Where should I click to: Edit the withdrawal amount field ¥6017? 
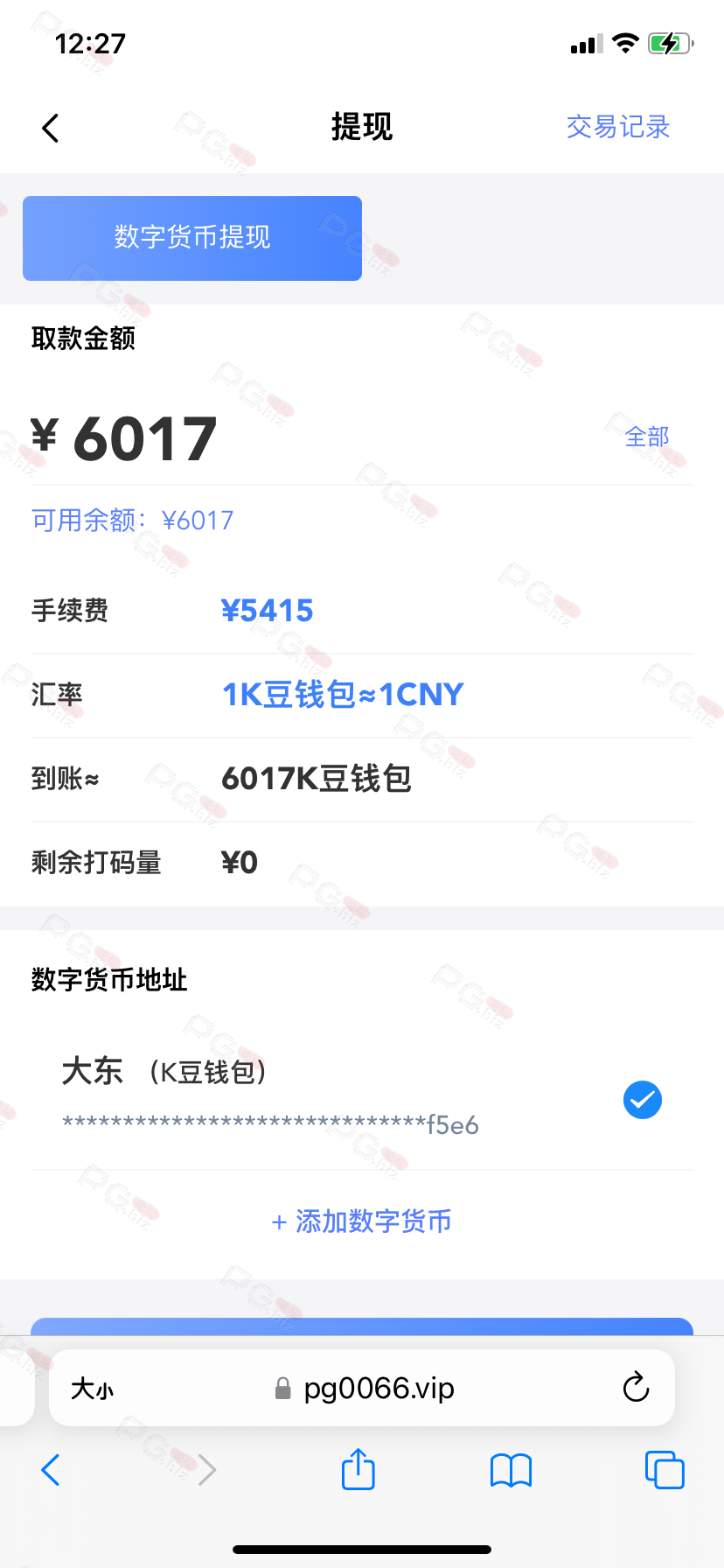pos(315,438)
